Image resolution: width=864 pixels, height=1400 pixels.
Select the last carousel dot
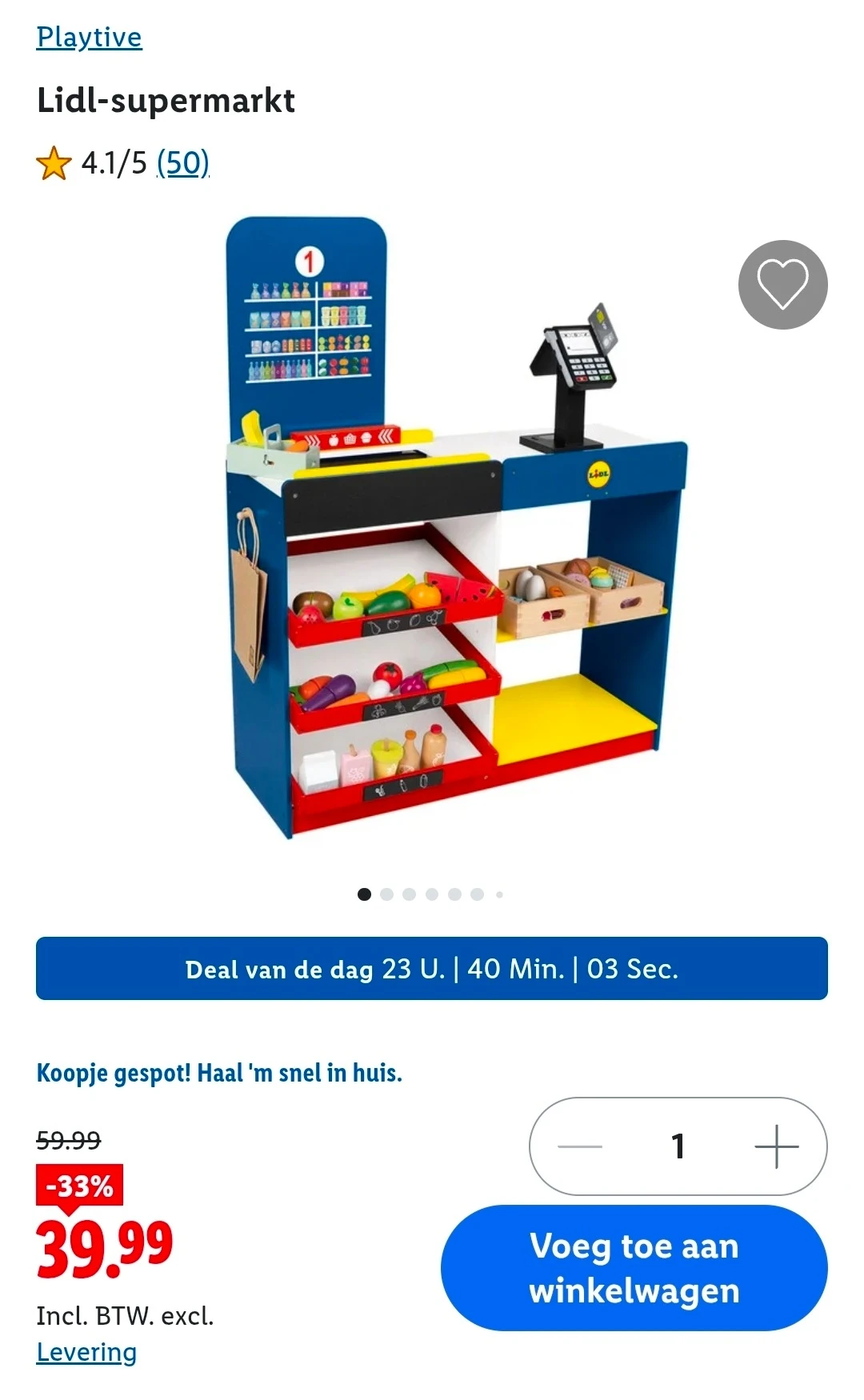point(499,894)
